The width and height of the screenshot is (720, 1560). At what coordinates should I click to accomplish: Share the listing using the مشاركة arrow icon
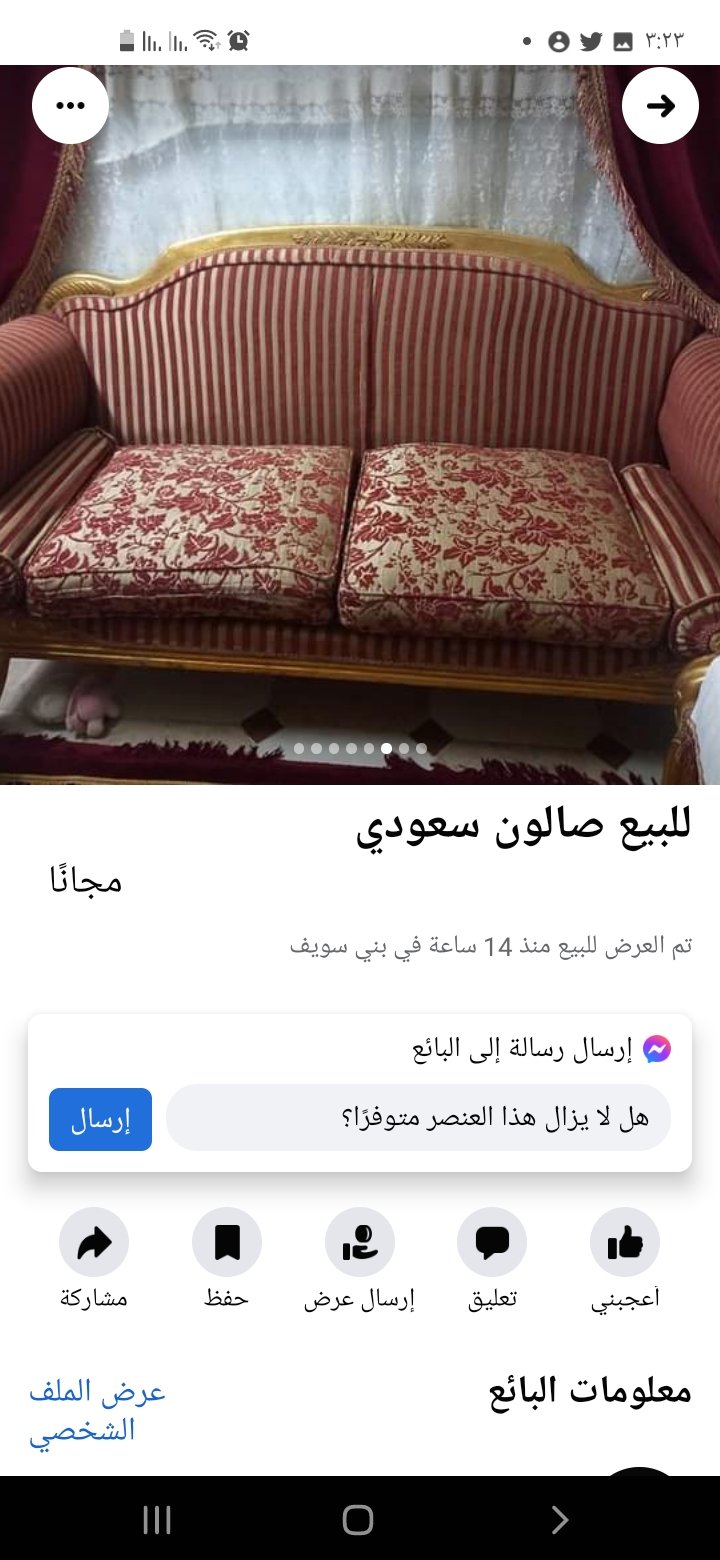pyautogui.click(x=93, y=1241)
